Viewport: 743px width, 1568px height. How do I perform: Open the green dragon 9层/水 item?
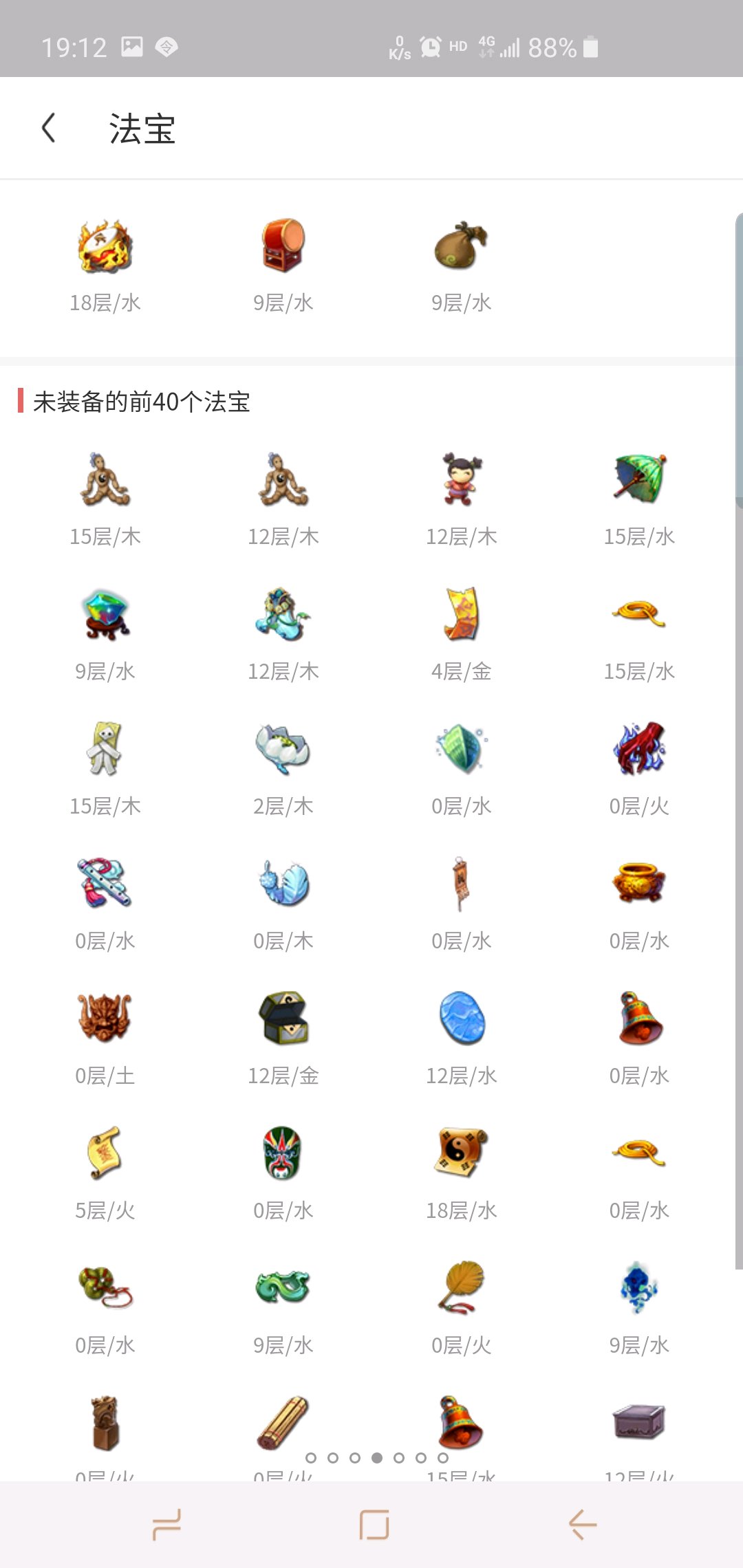(283, 1288)
